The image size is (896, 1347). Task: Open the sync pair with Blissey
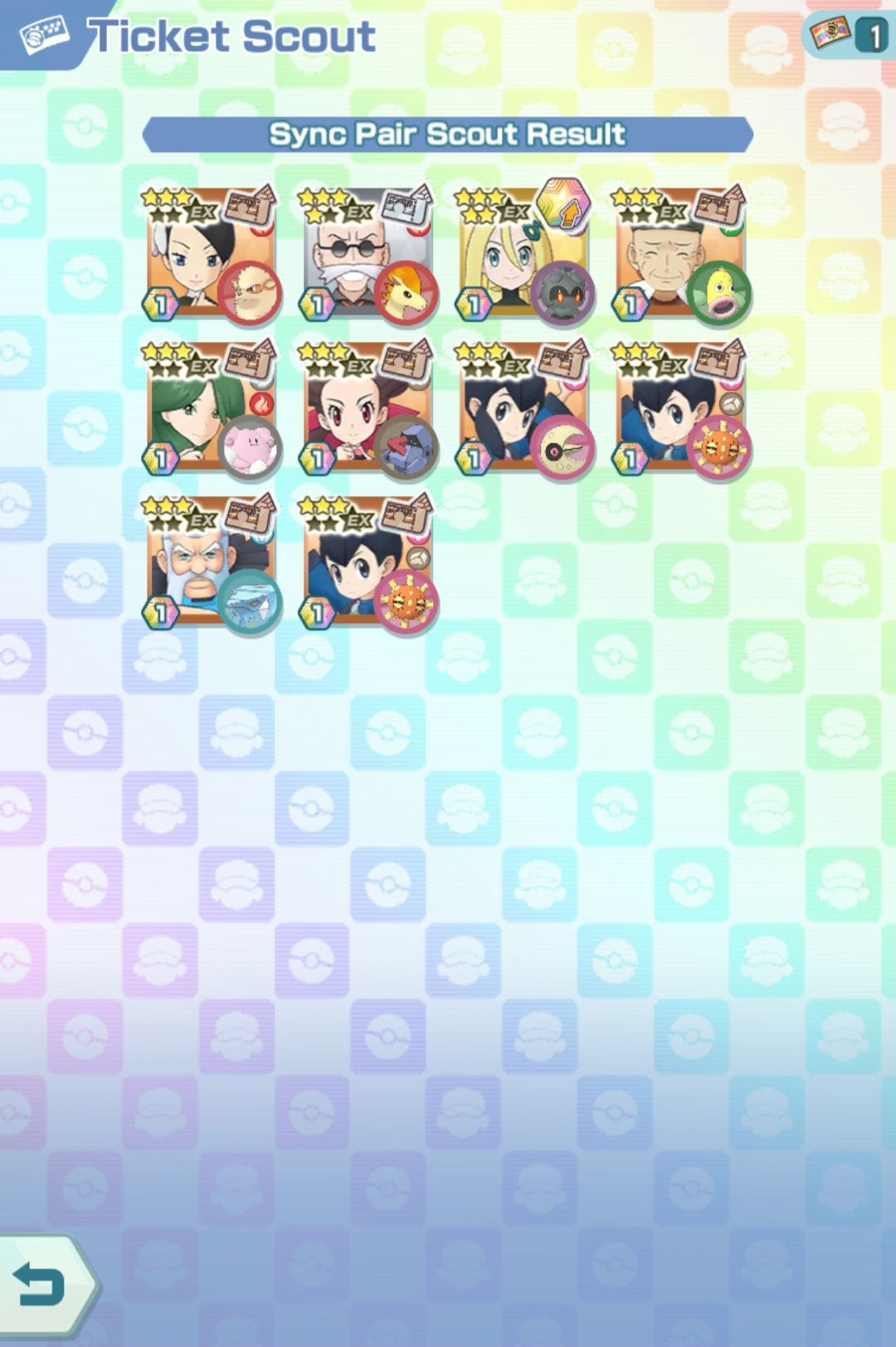pyautogui.click(x=212, y=408)
